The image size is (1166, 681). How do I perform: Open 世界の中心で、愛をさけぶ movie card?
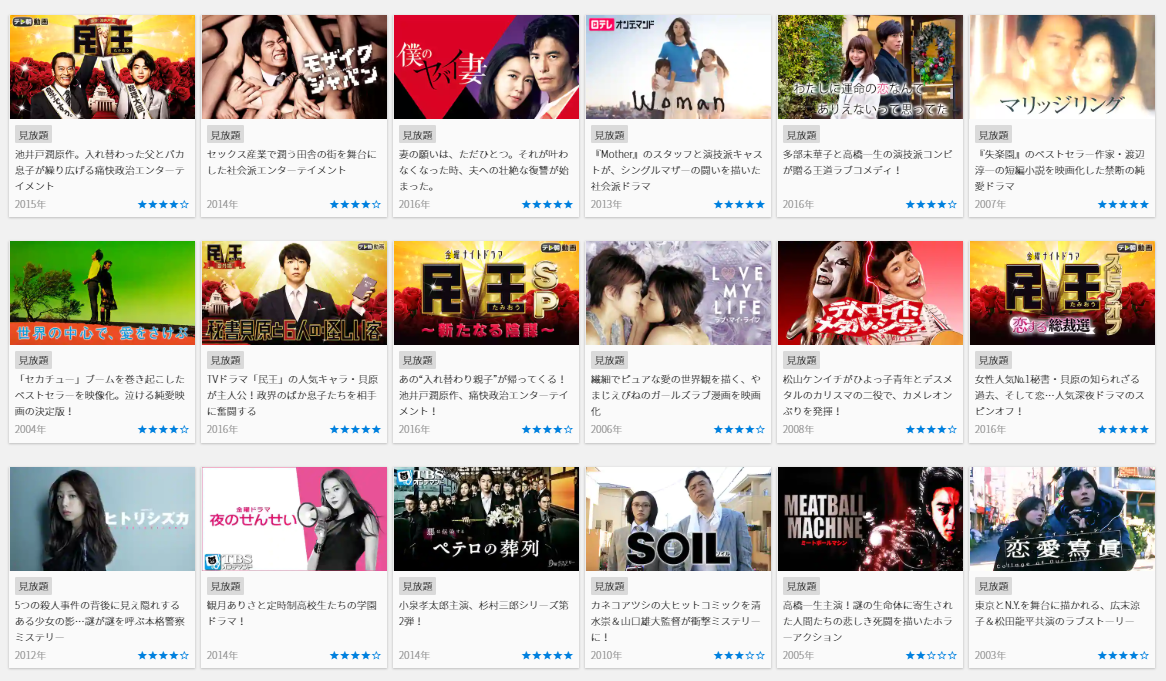[x=102, y=294]
